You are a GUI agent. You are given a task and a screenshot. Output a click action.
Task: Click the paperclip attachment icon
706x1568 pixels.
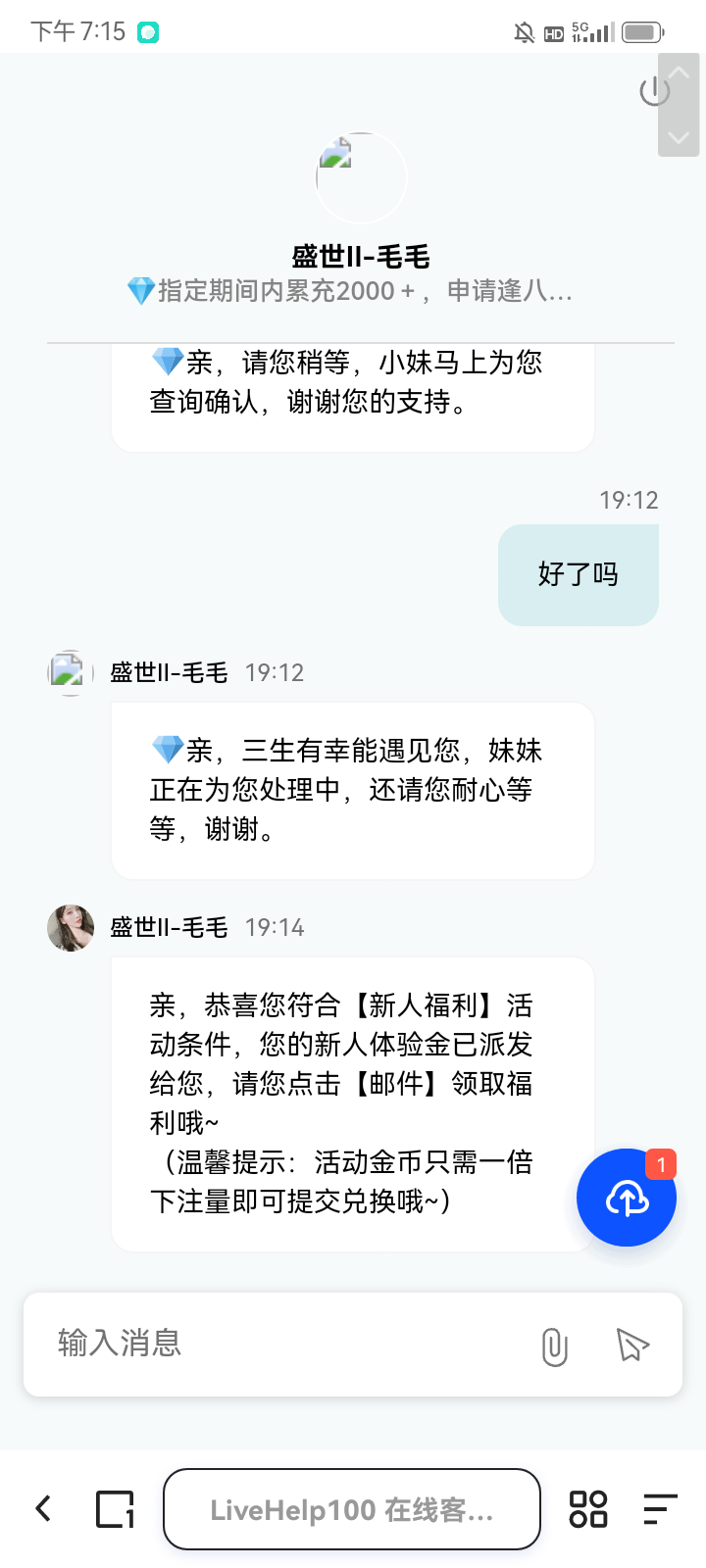click(555, 1347)
